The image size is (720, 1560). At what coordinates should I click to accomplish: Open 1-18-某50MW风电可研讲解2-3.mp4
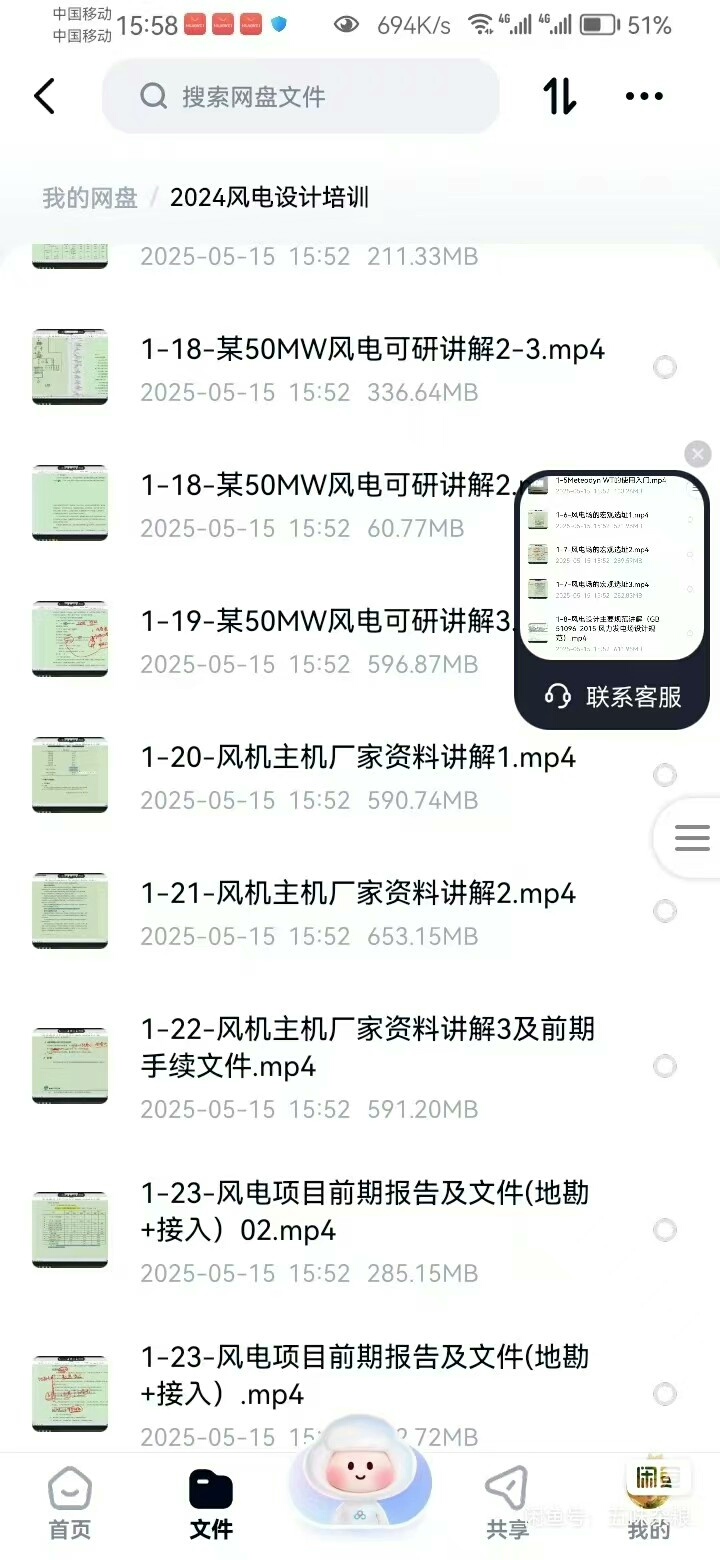(372, 350)
